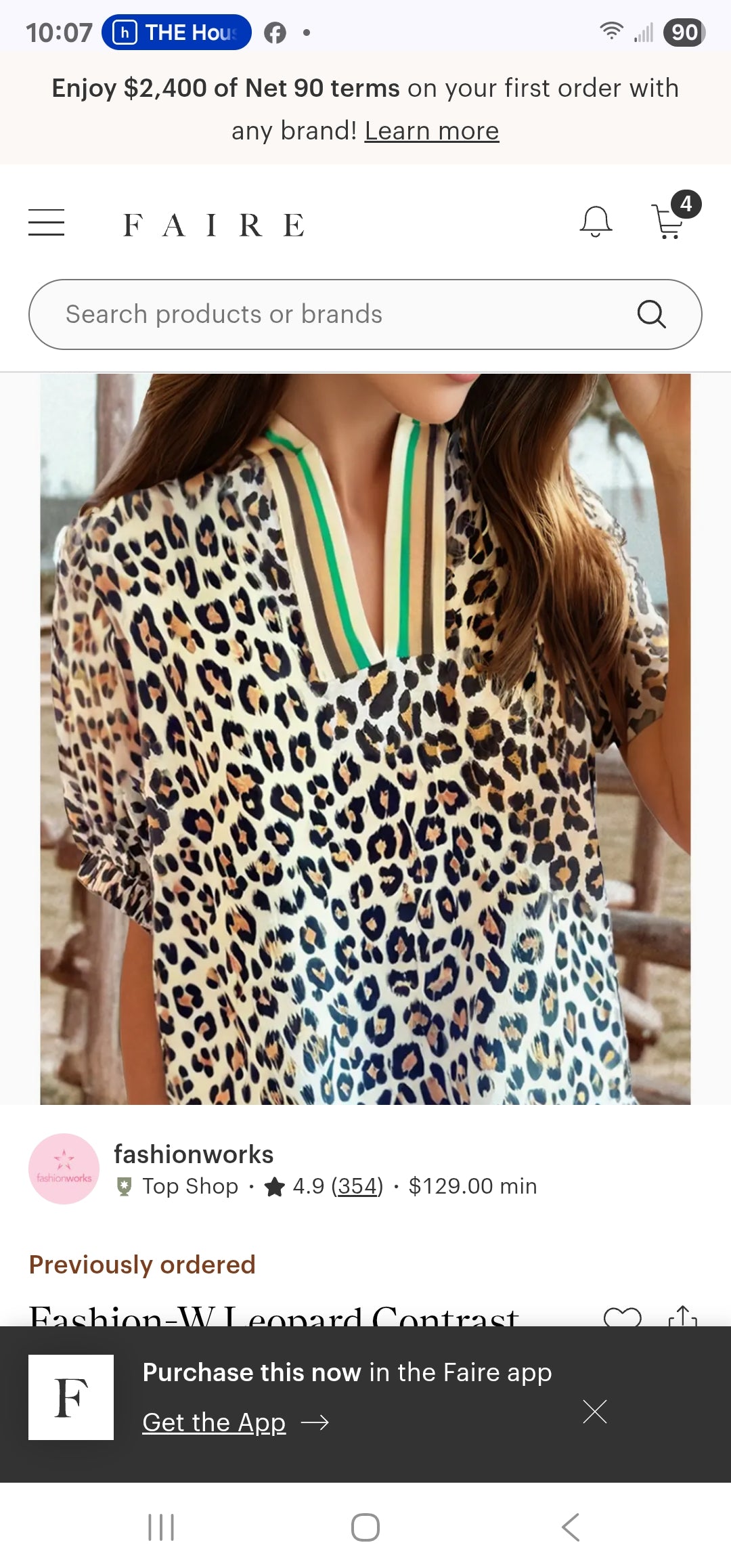731x1568 pixels.
Task: Open recent apps from navigation bar
Action: pos(161,1527)
